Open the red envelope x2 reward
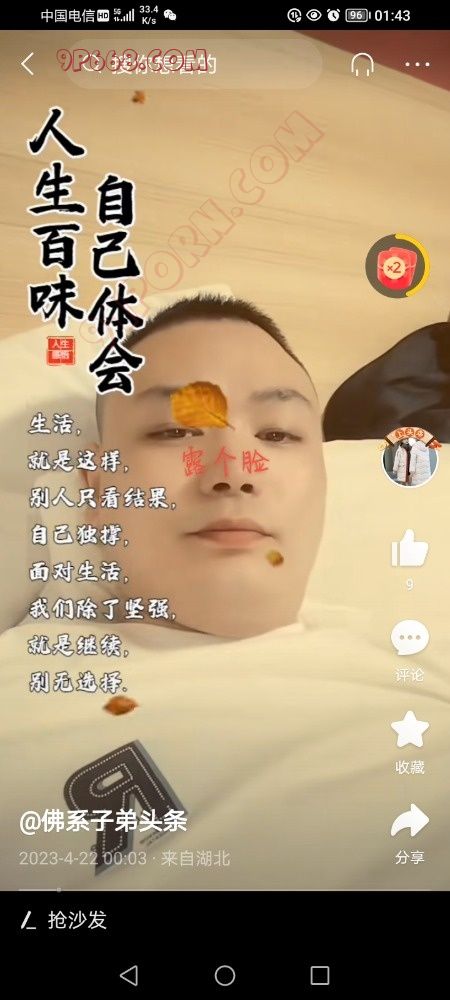Image resolution: width=450 pixels, height=1000 pixels. [397, 267]
